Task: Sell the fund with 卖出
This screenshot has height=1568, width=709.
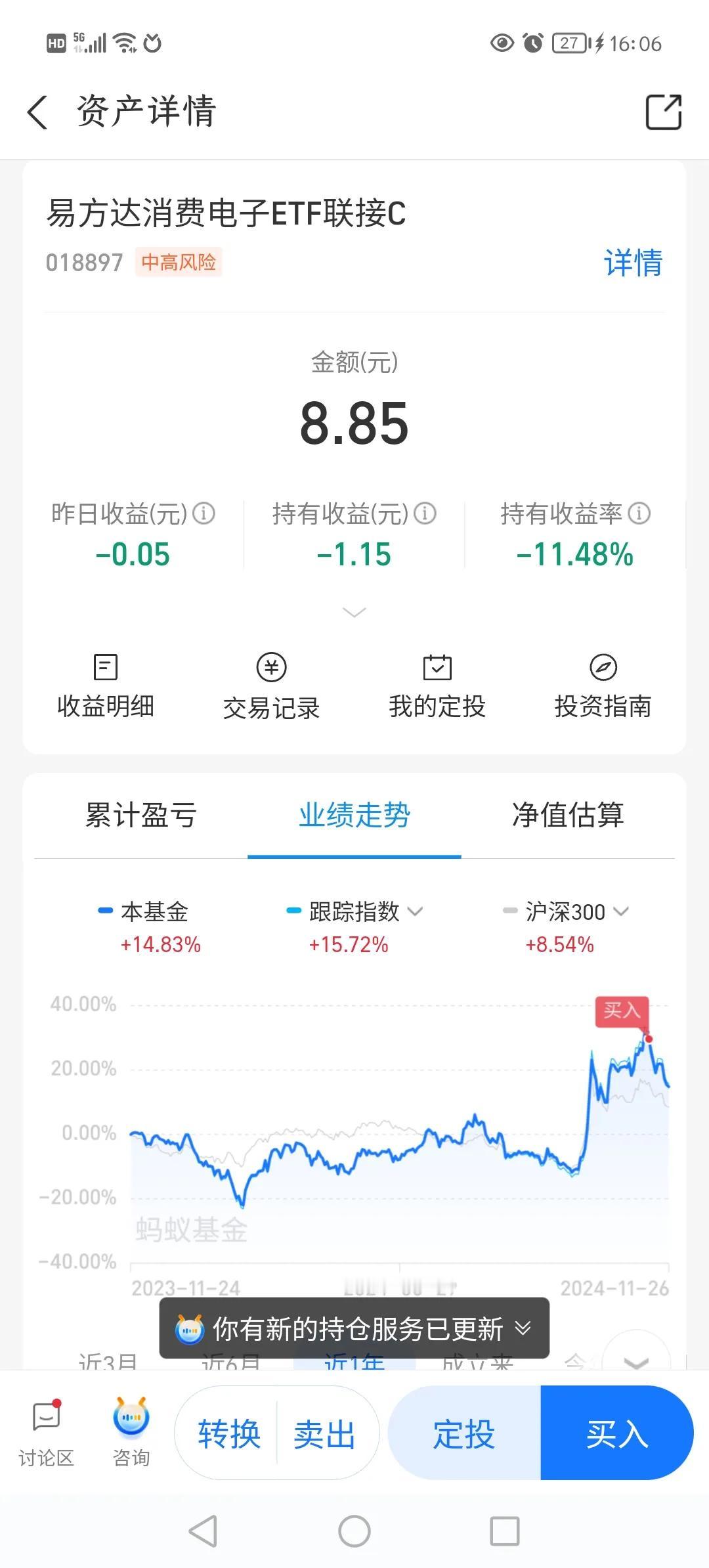Action: click(x=324, y=1433)
